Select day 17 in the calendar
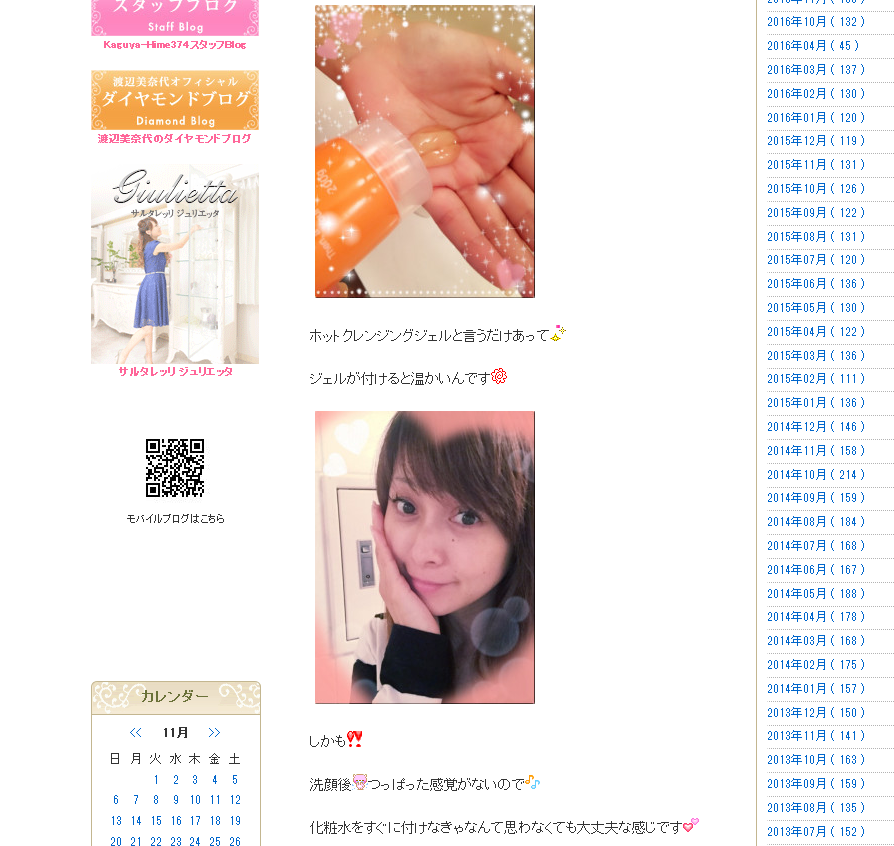Image resolution: width=894 pixels, height=846 pixels. [195, 821]
